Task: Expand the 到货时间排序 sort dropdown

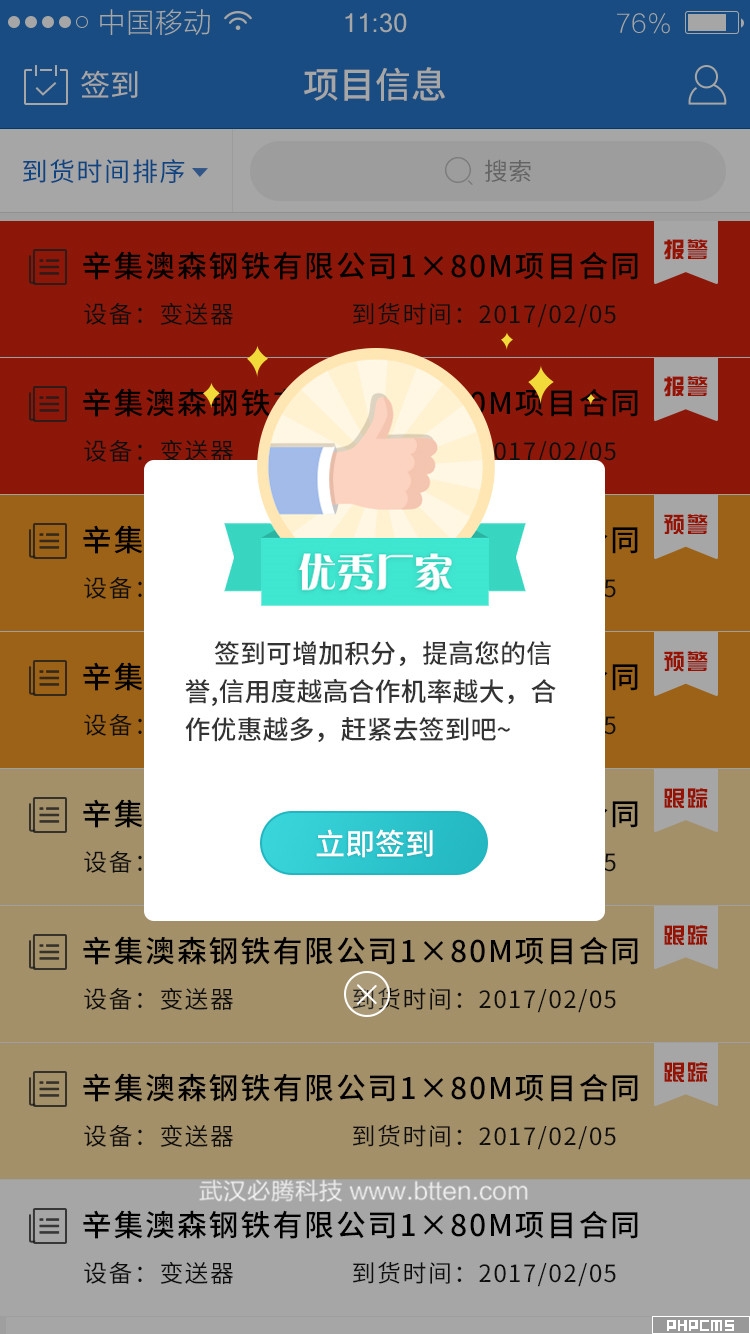Action: point(115,172)
